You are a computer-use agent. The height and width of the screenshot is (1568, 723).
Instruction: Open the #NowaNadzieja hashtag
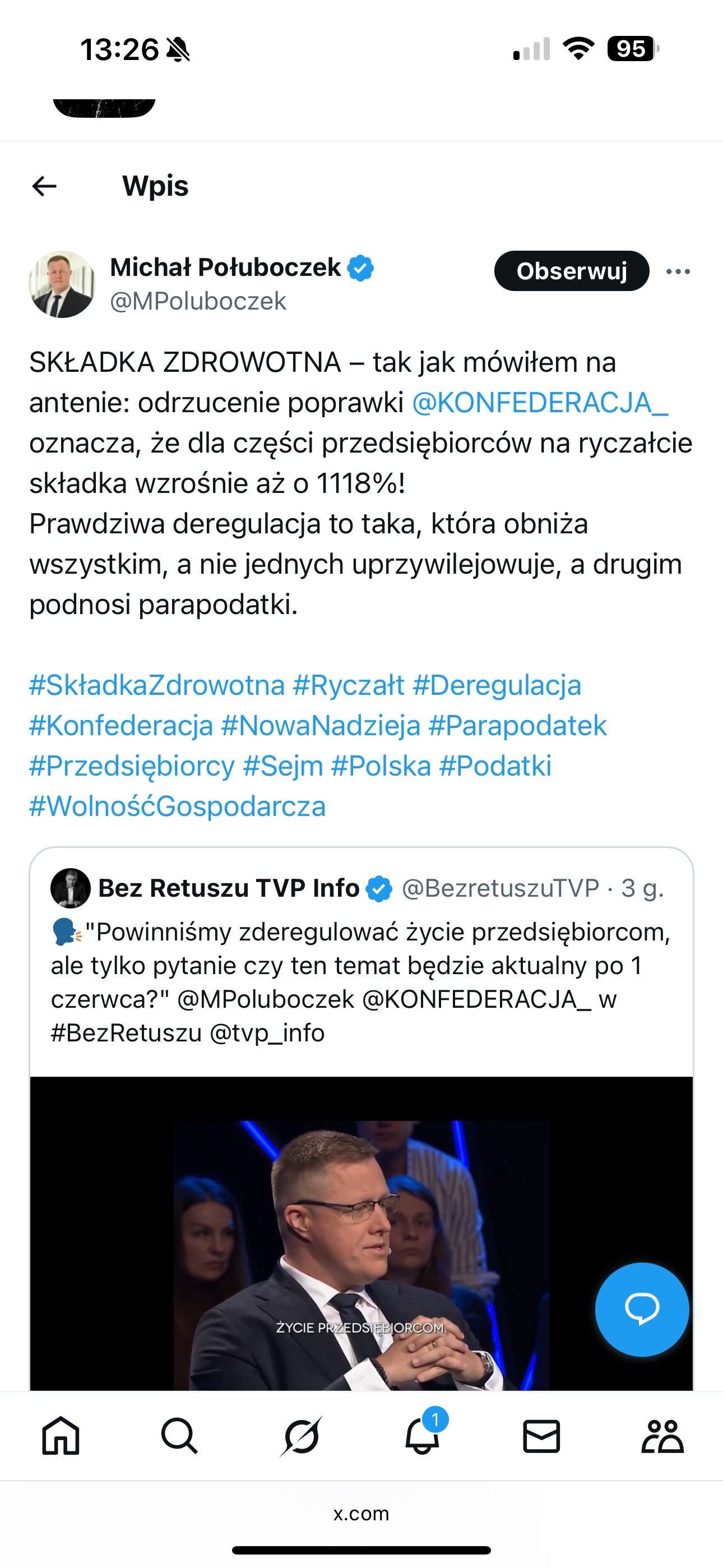pyautogui.click(x=321, y=726)
